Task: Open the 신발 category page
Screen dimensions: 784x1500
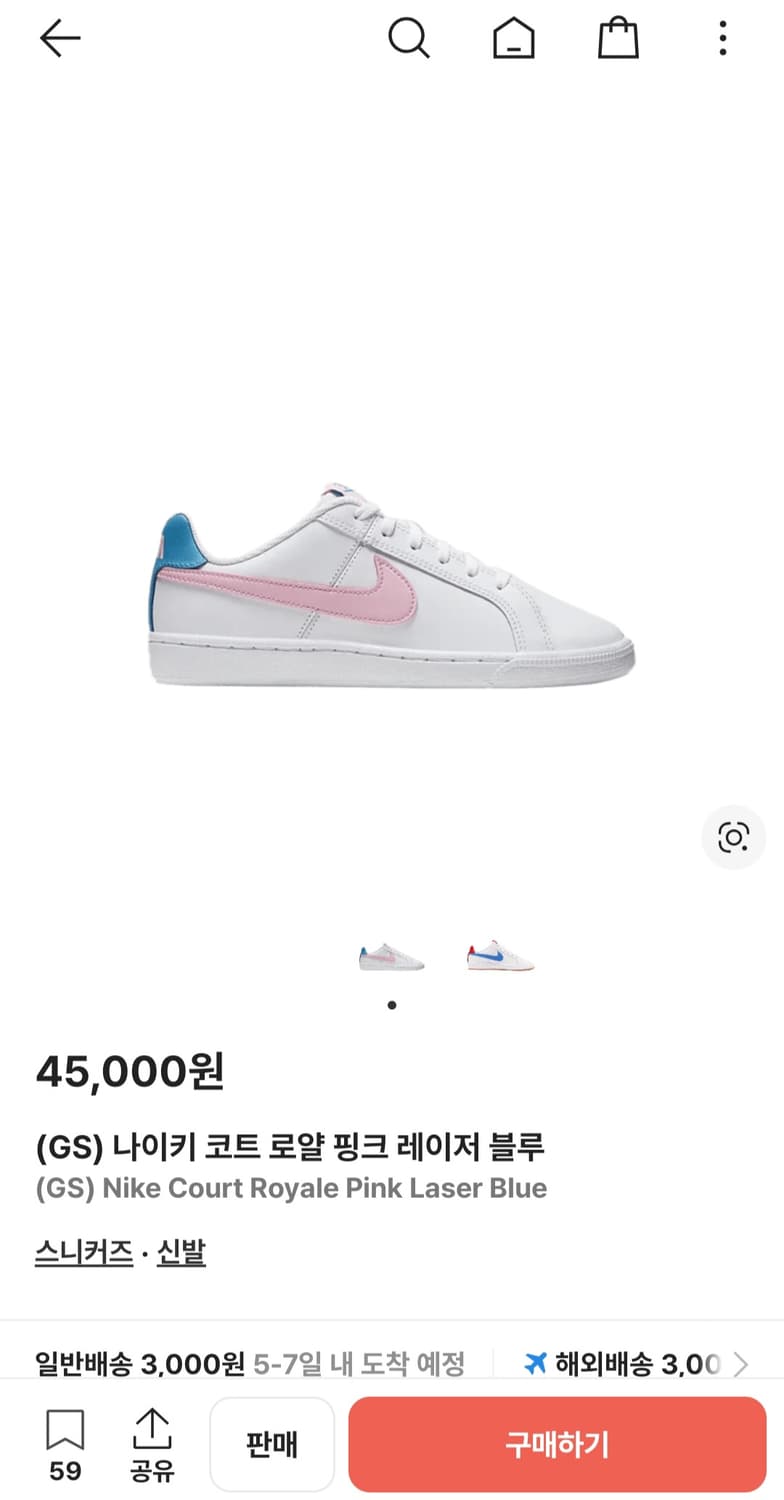Action: point(181,1252)
